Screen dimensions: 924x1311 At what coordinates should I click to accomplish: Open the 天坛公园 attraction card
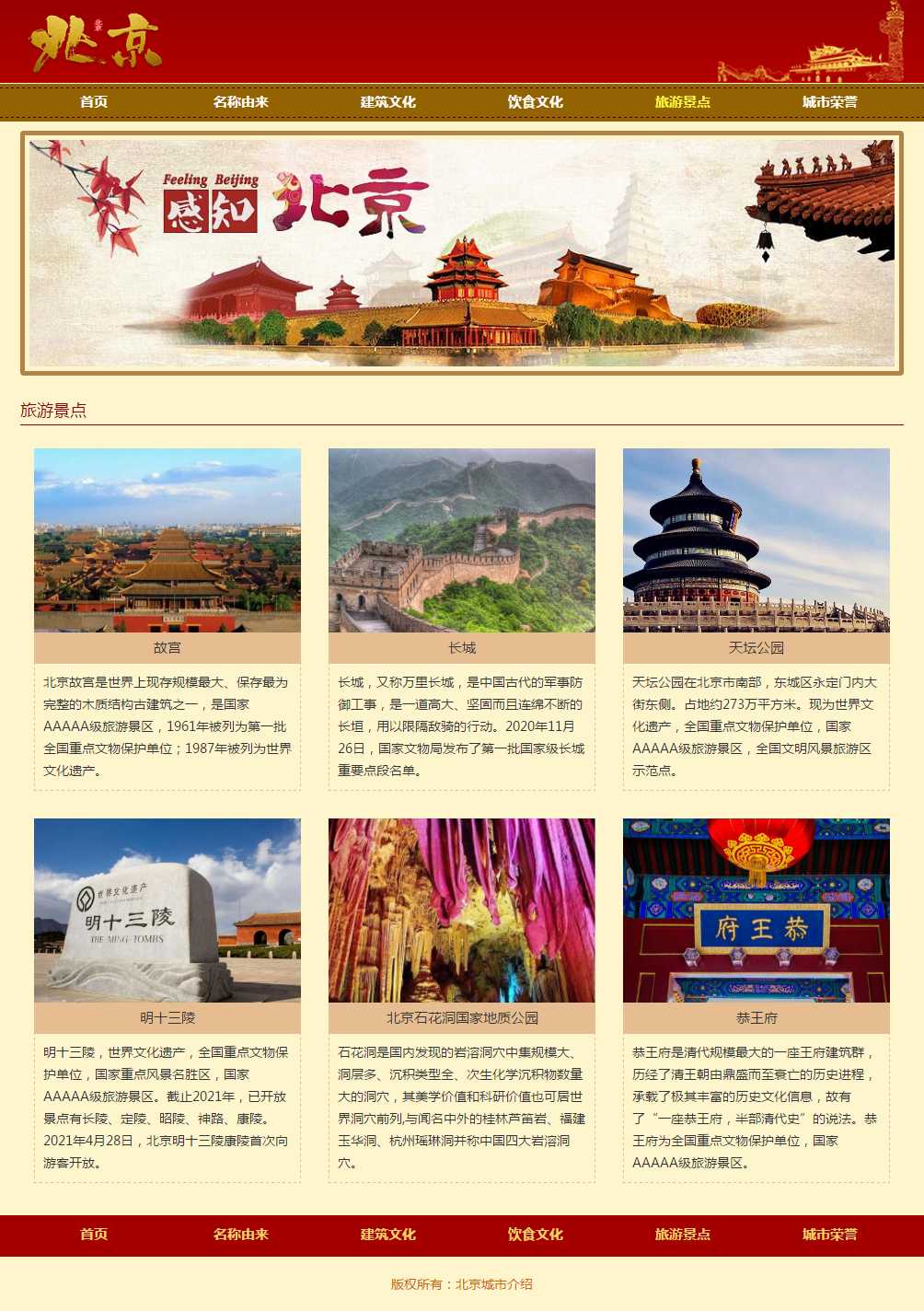coord(757,540)
